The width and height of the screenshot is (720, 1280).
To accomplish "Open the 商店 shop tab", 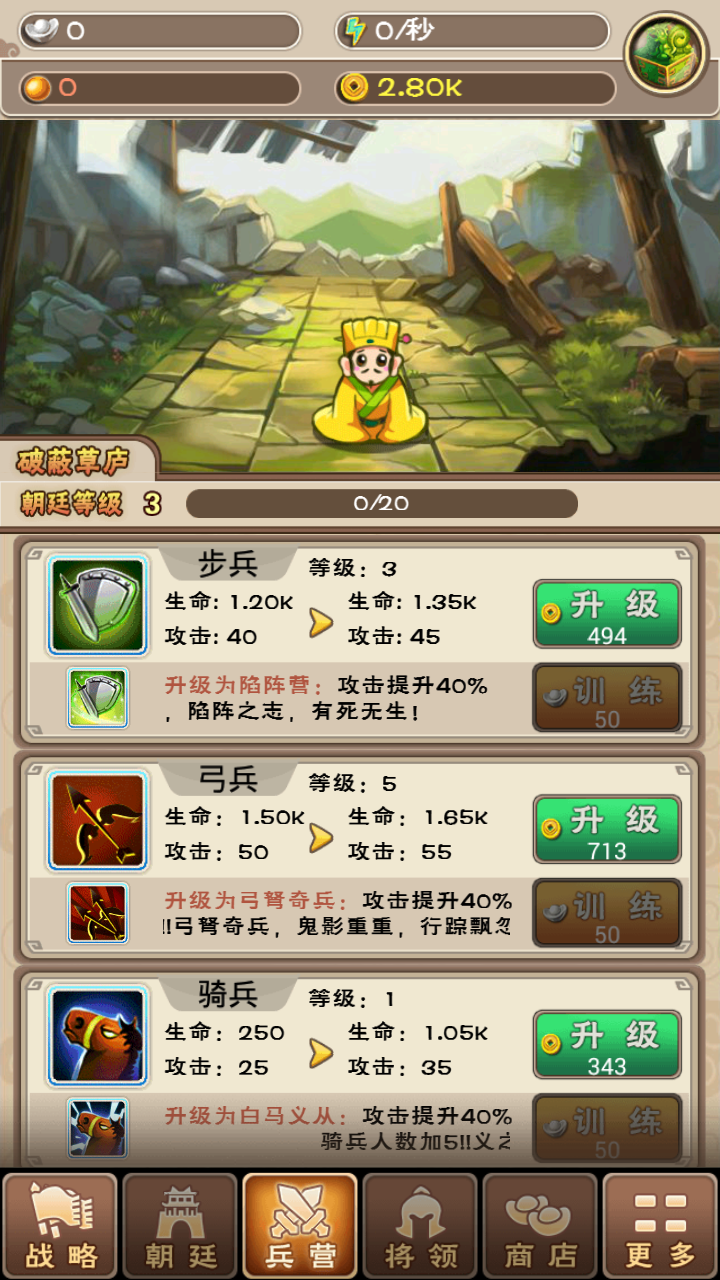I will (x=540, y=1225).
